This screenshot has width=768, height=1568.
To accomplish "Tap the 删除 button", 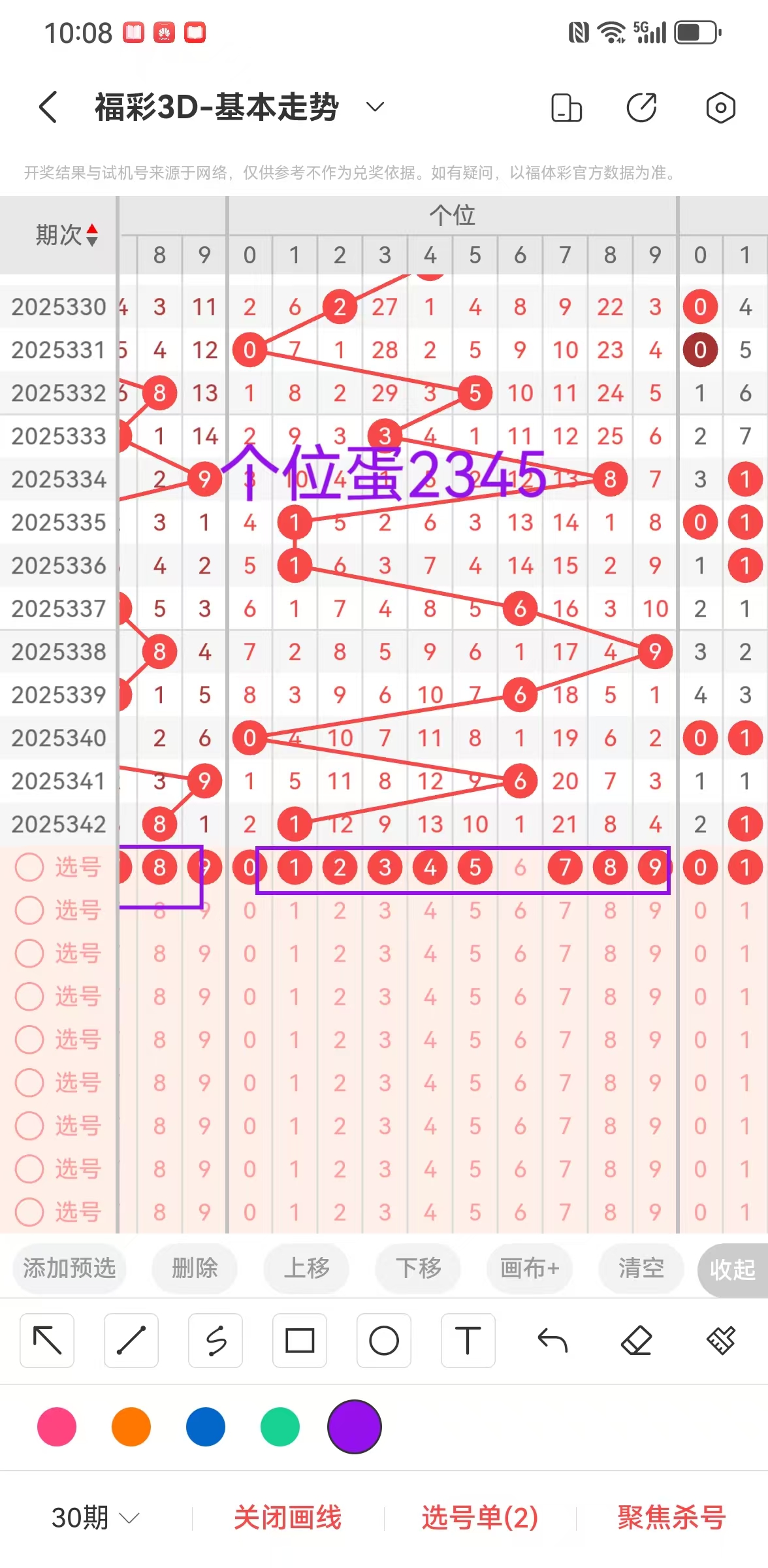I will 195,1268.
